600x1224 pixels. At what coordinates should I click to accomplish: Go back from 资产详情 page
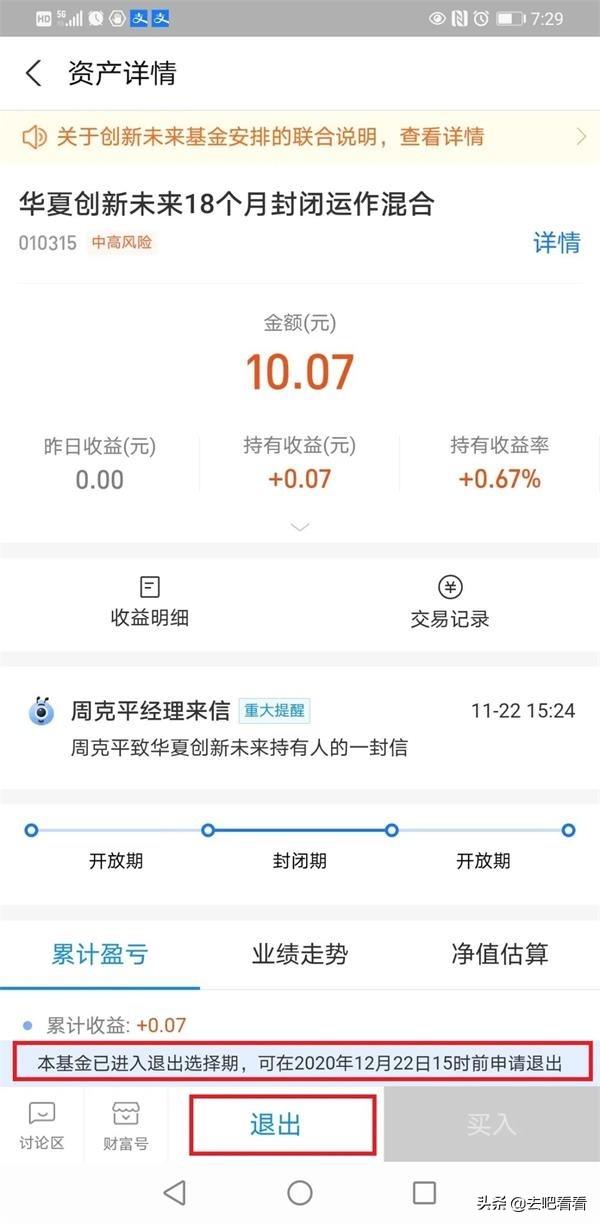tap(34, 73)
